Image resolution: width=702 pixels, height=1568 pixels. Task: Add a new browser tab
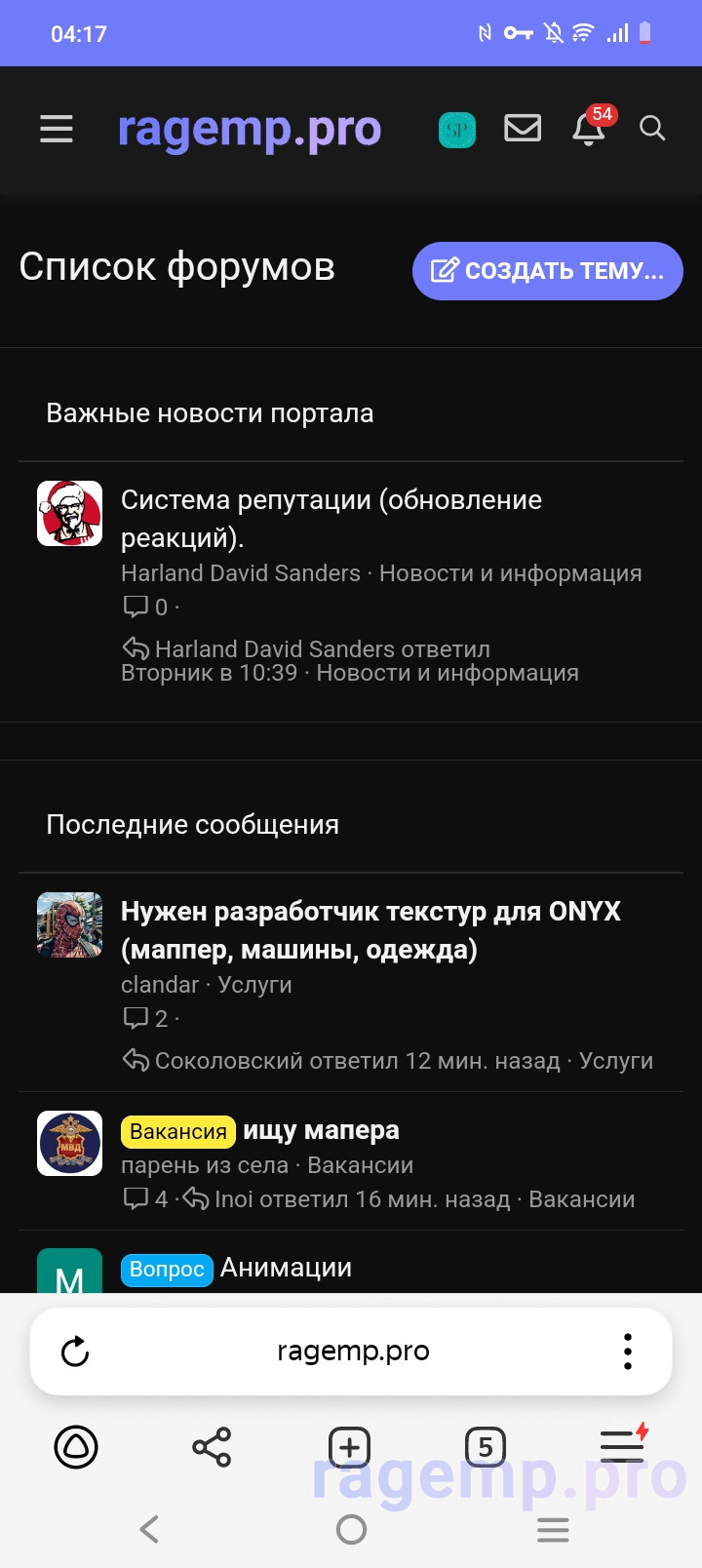click(349, 1447)
